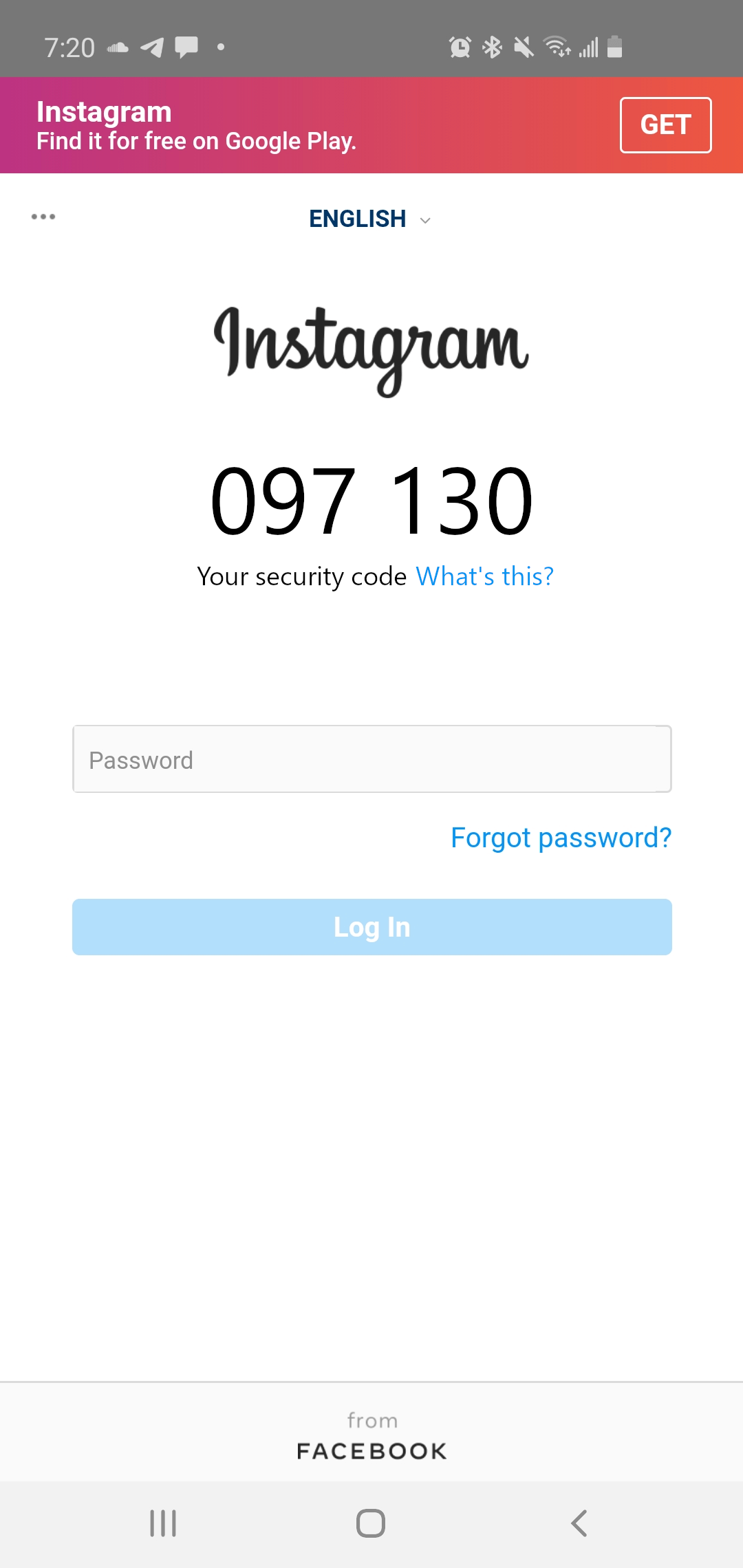Focus the Password input field
This screenshot has height=1568, width=743.
371,759
